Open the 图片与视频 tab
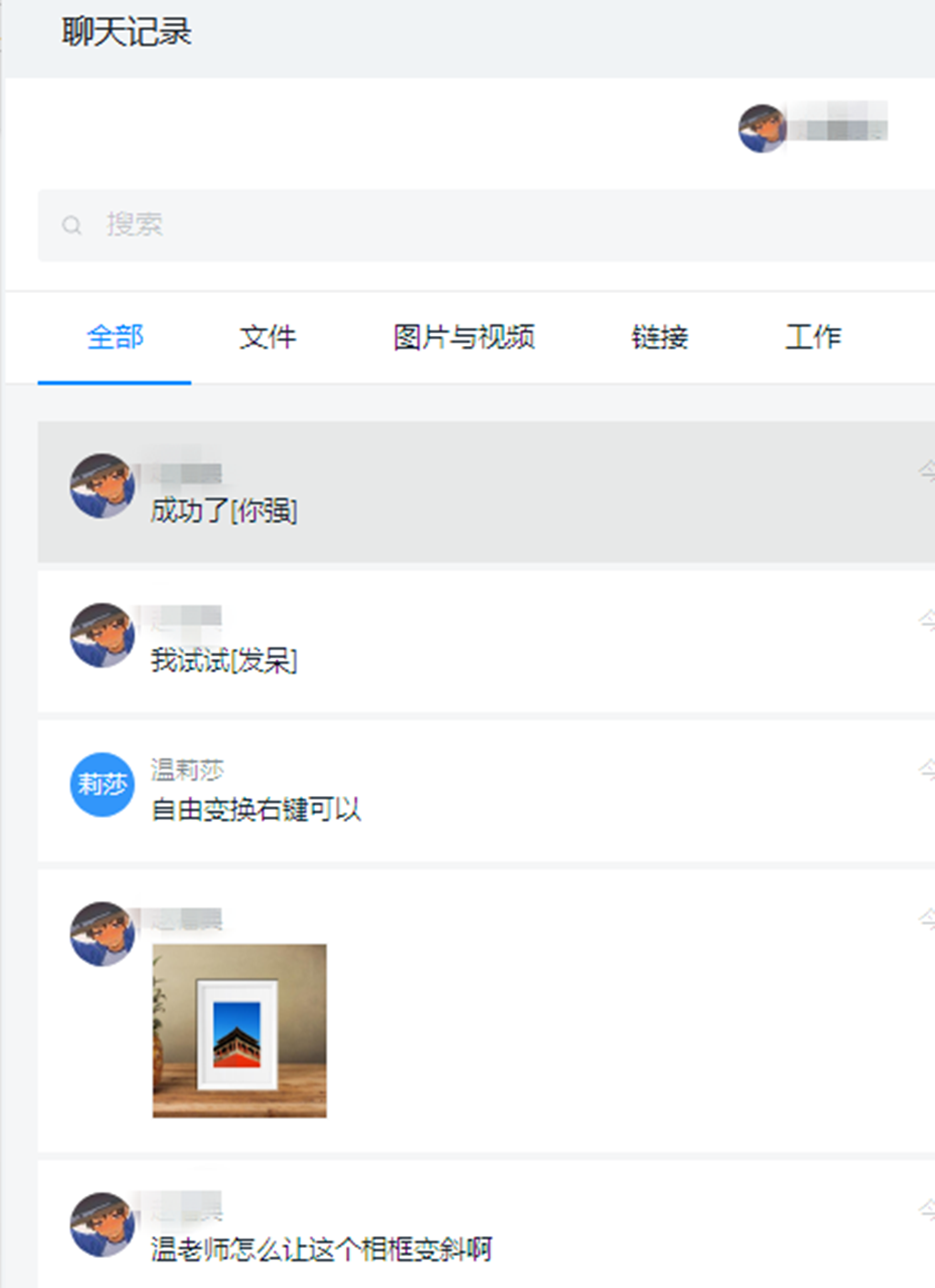Viewport: 935px width, 1288px height. 464,338
